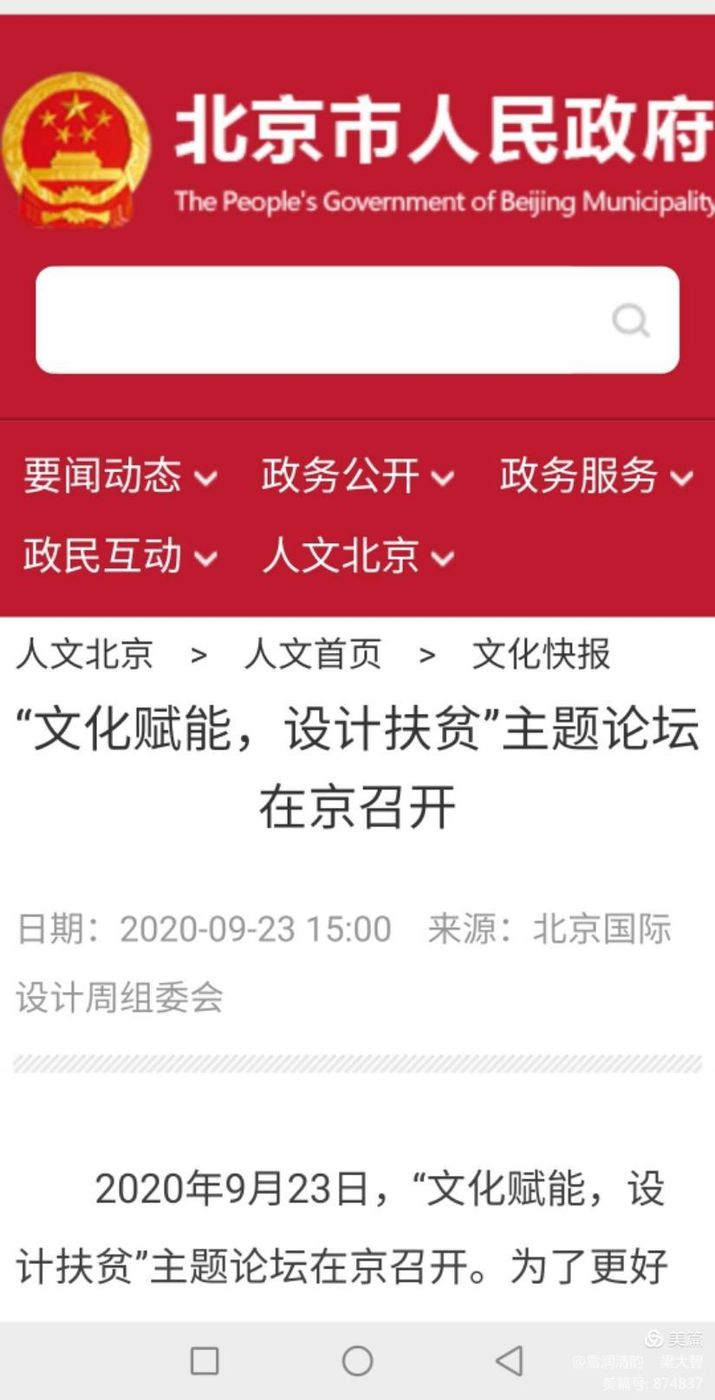The image size is (715, 1400).
Task: Open the 文化快报 breadcrumb section
Action: pos(541,655)
